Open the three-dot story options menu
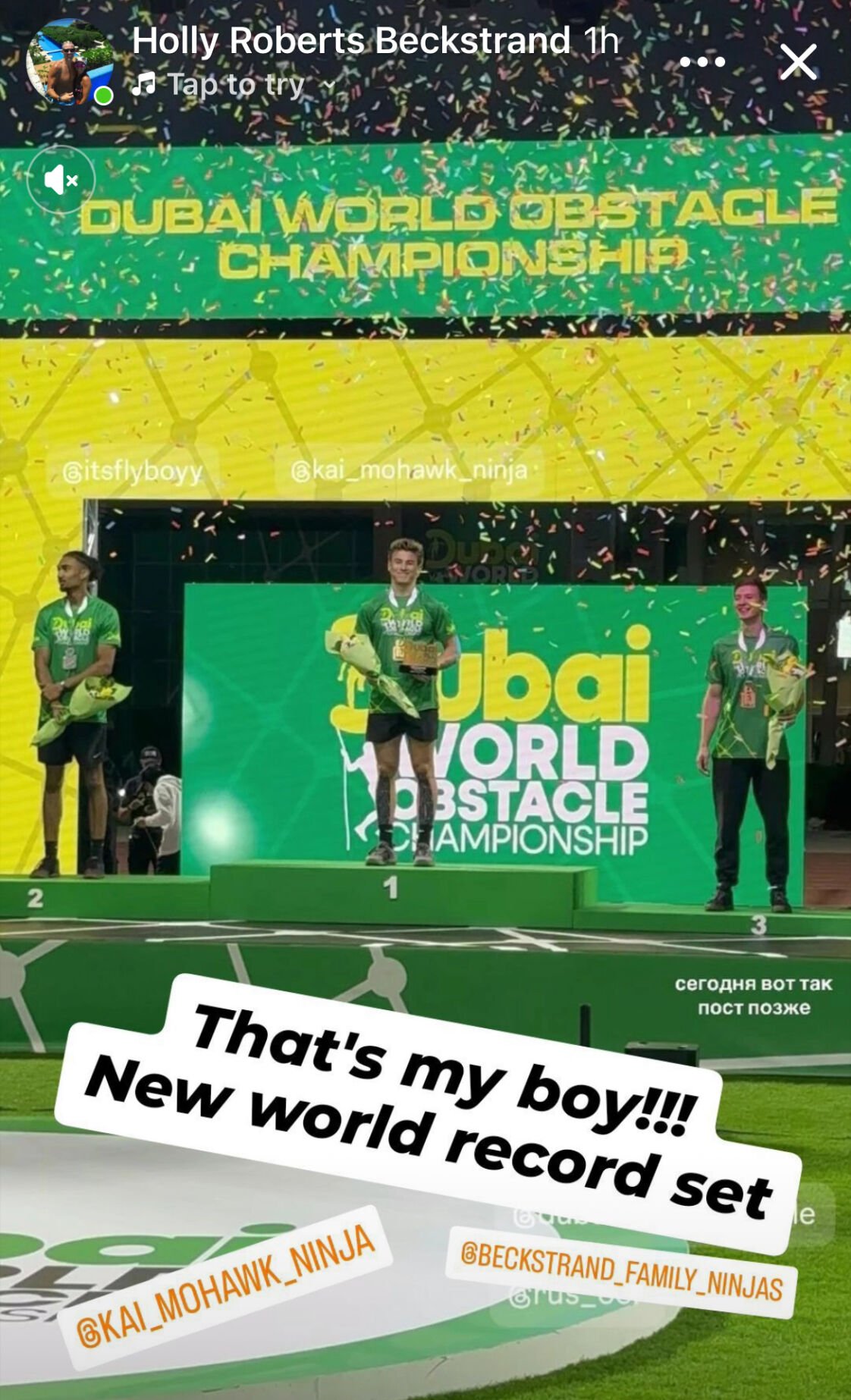 [x=702, y=62]
